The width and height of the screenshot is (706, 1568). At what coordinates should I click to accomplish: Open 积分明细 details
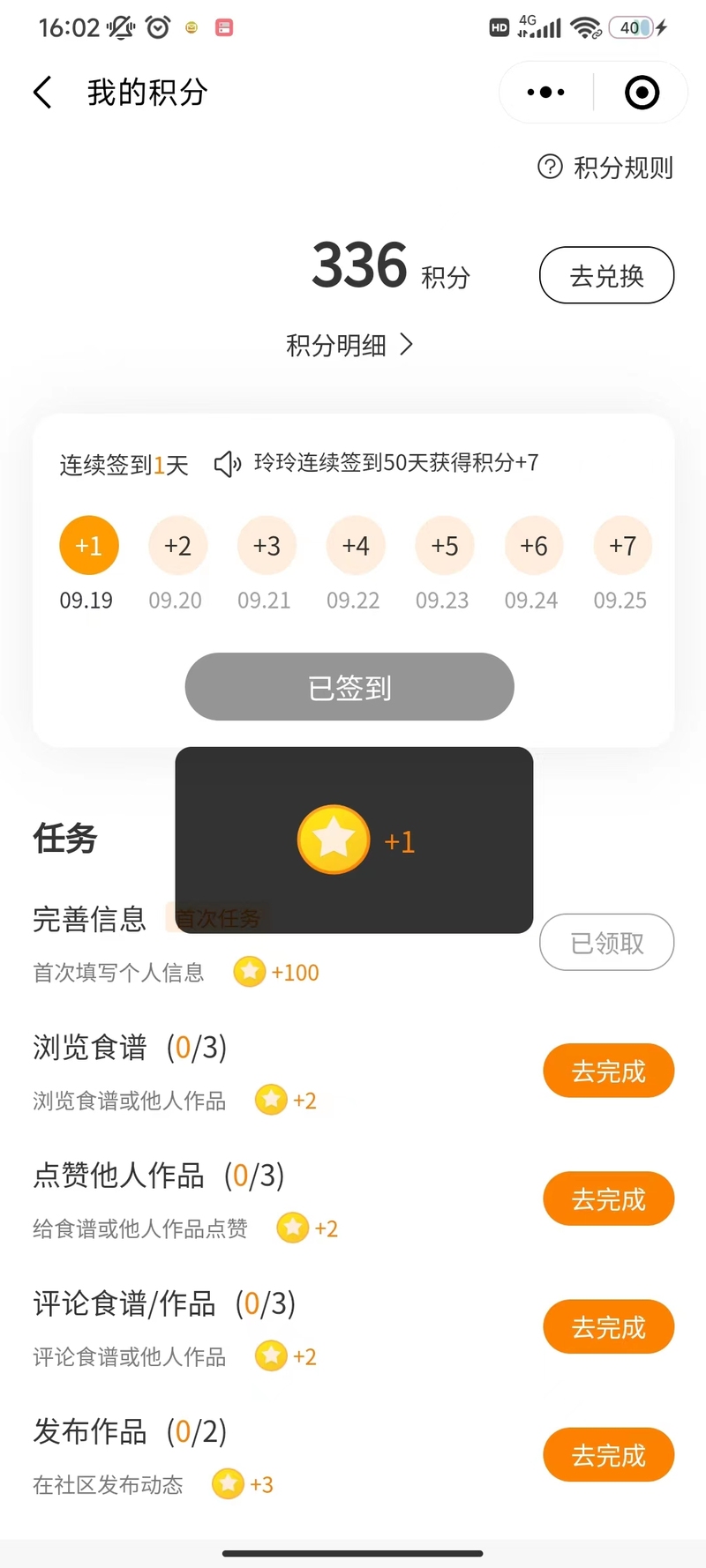click(349, 345)
